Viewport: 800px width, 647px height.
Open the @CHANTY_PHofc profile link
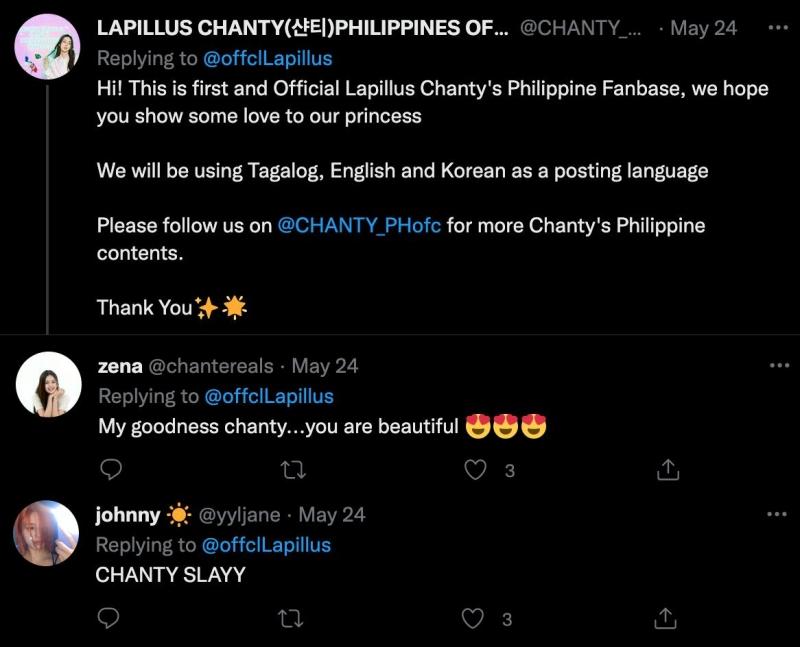(359, 225)
